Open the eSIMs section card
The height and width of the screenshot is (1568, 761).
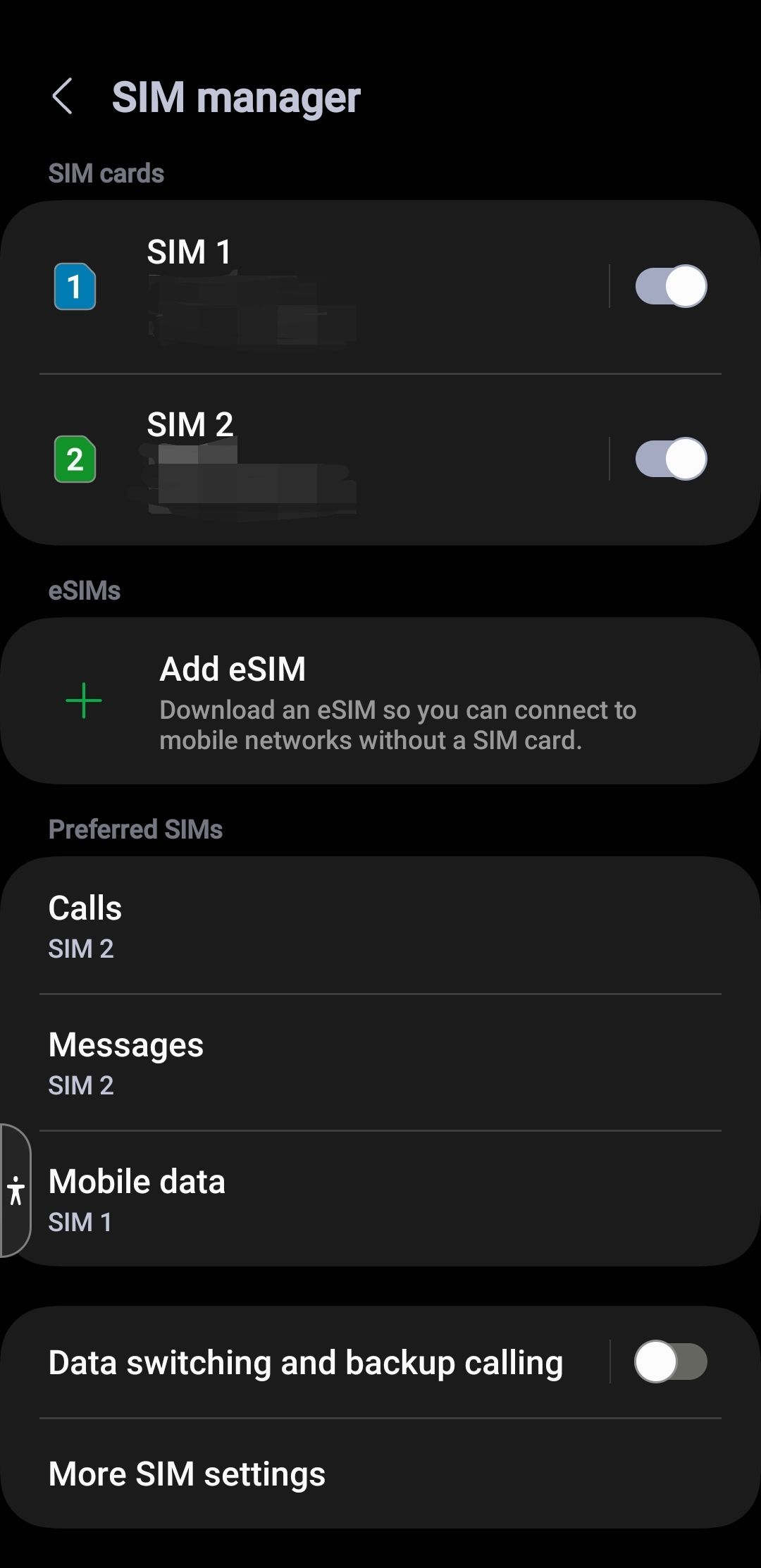[380, 698]
